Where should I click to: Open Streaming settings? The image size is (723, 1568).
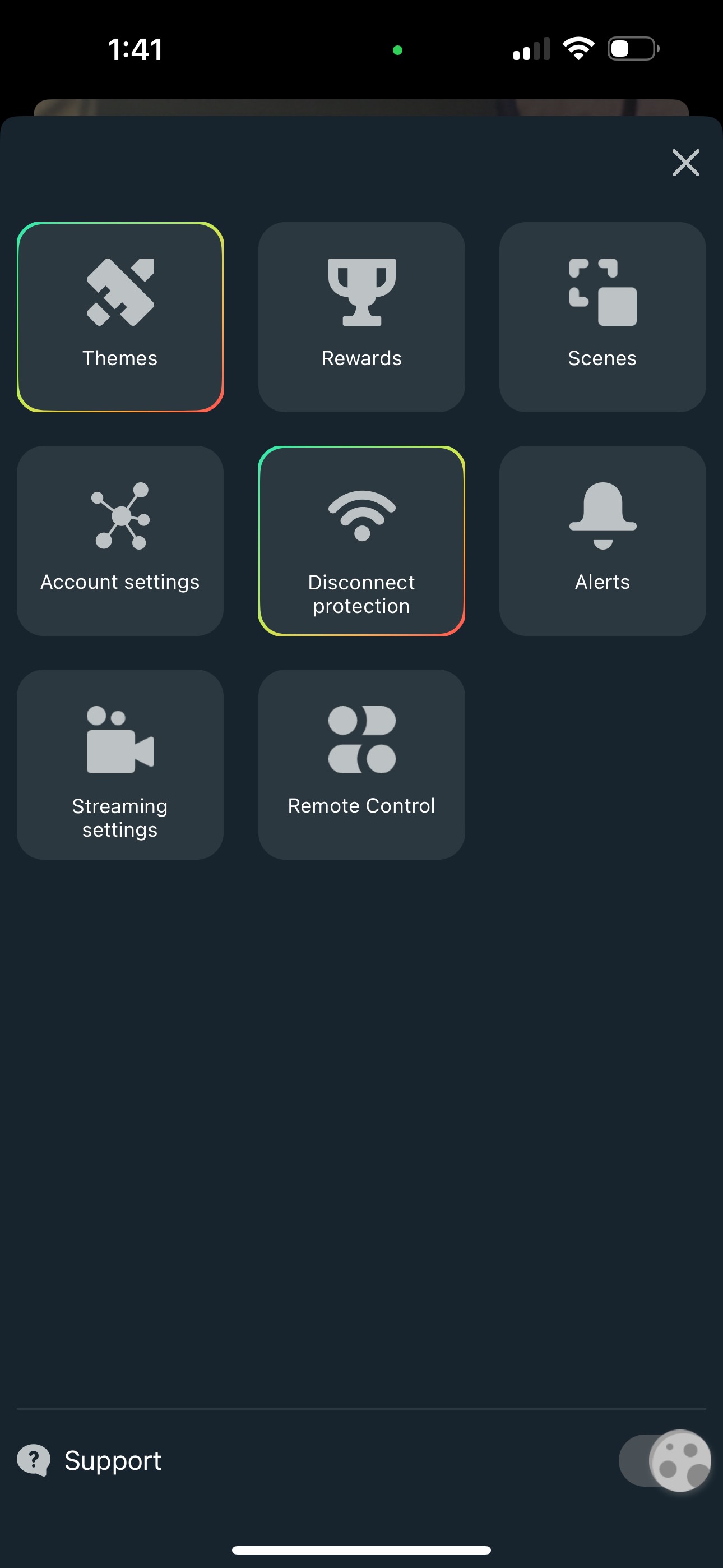[120, 764]
